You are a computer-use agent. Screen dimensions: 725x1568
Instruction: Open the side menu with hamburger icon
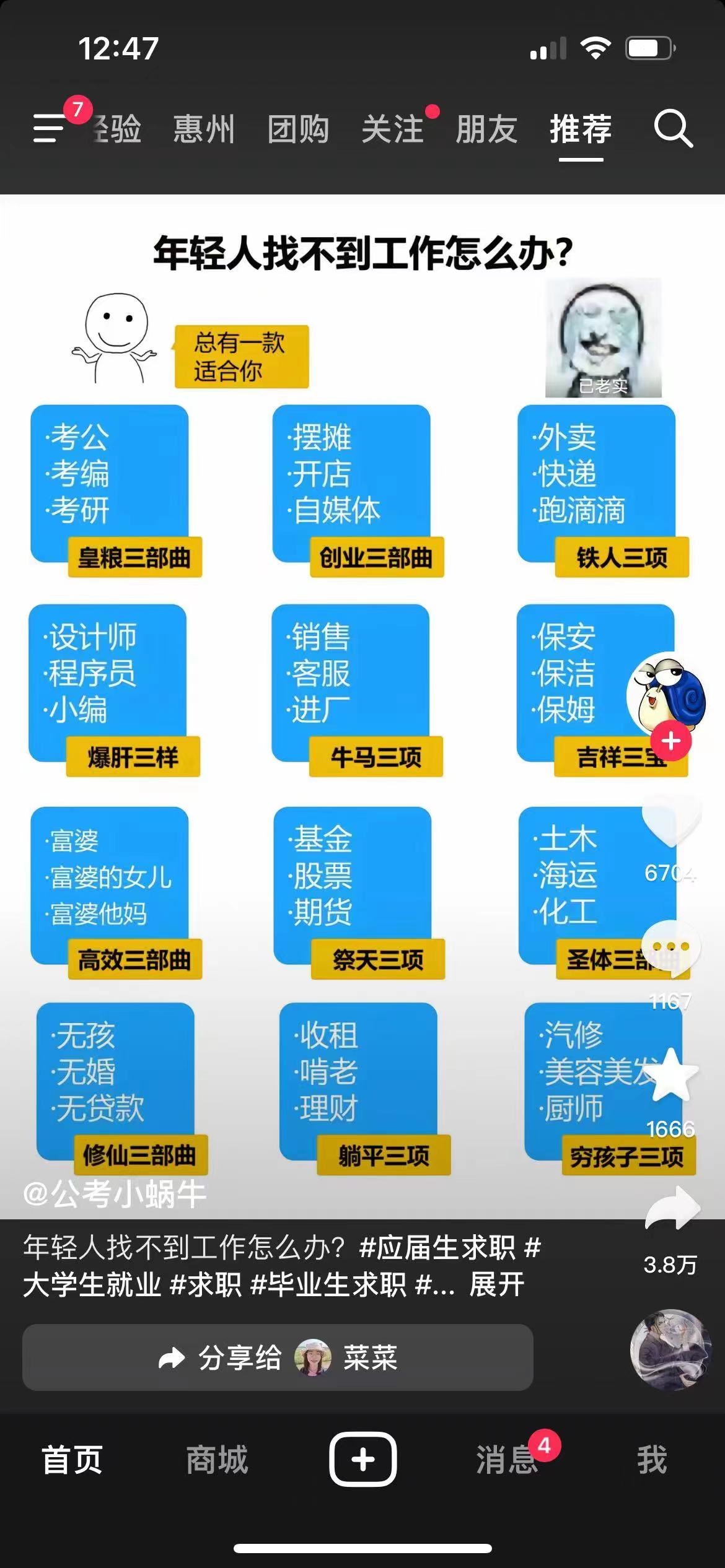[x=50, y=128]
